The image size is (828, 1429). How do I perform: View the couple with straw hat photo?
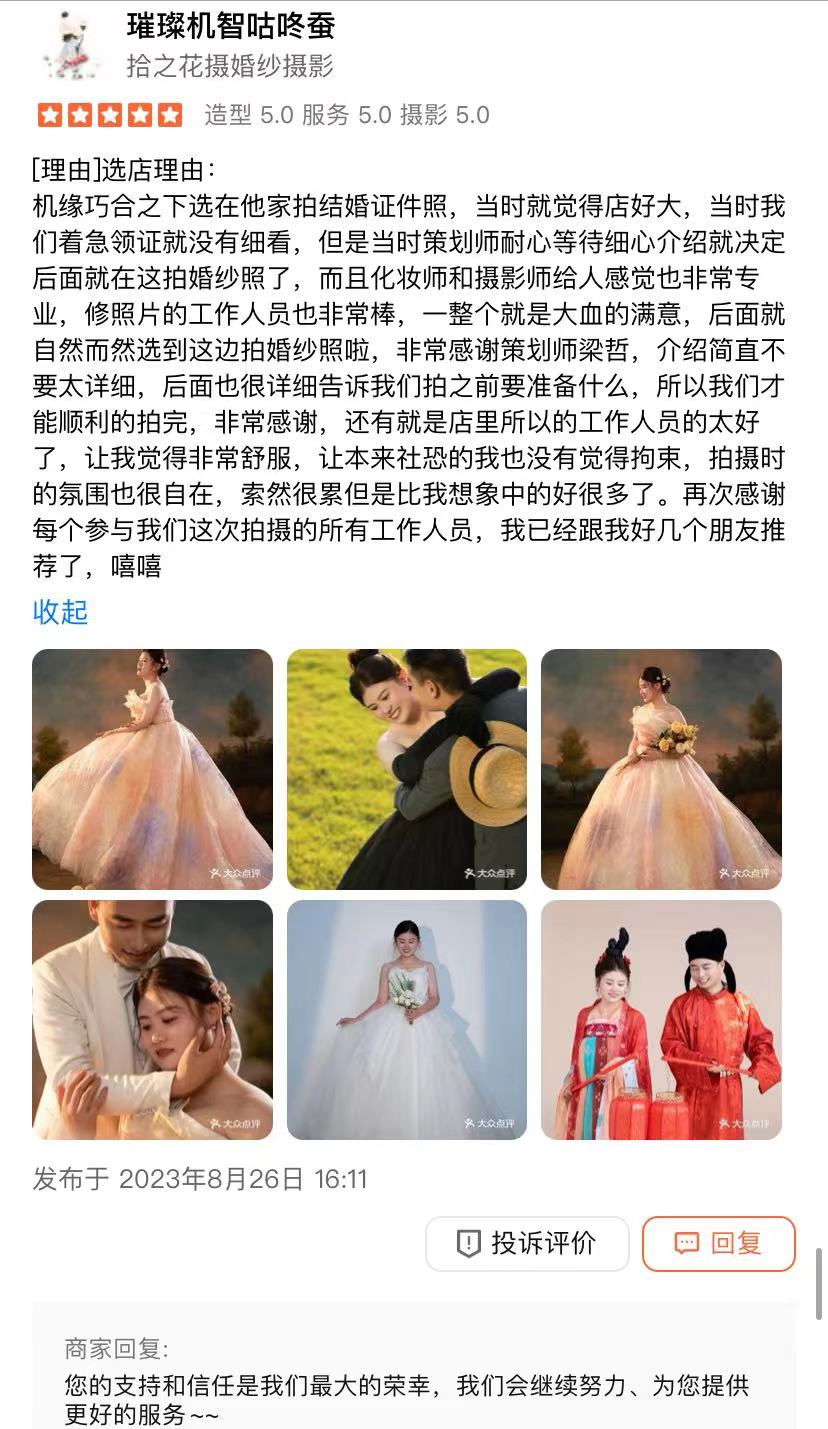coord(407,769)
